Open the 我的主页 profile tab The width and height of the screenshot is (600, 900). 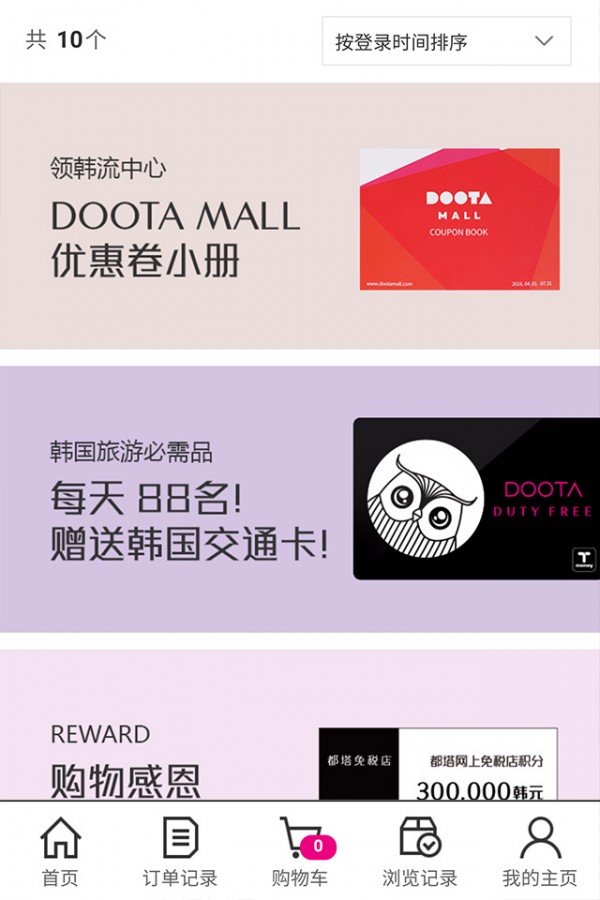pyautogui.click(x=540, y=852)
